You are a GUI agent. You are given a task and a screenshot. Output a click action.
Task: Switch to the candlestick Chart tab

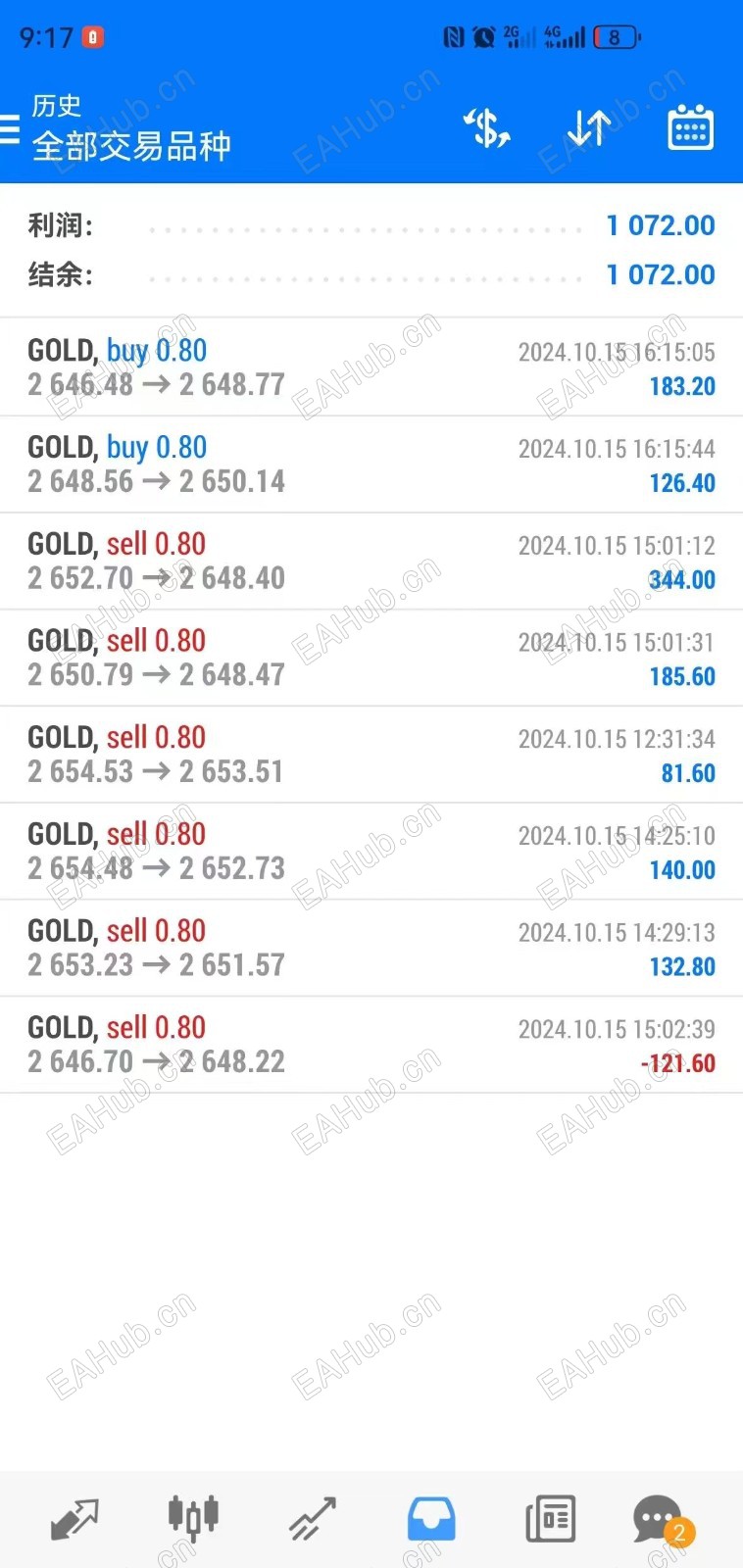[x=193, y=1519]
